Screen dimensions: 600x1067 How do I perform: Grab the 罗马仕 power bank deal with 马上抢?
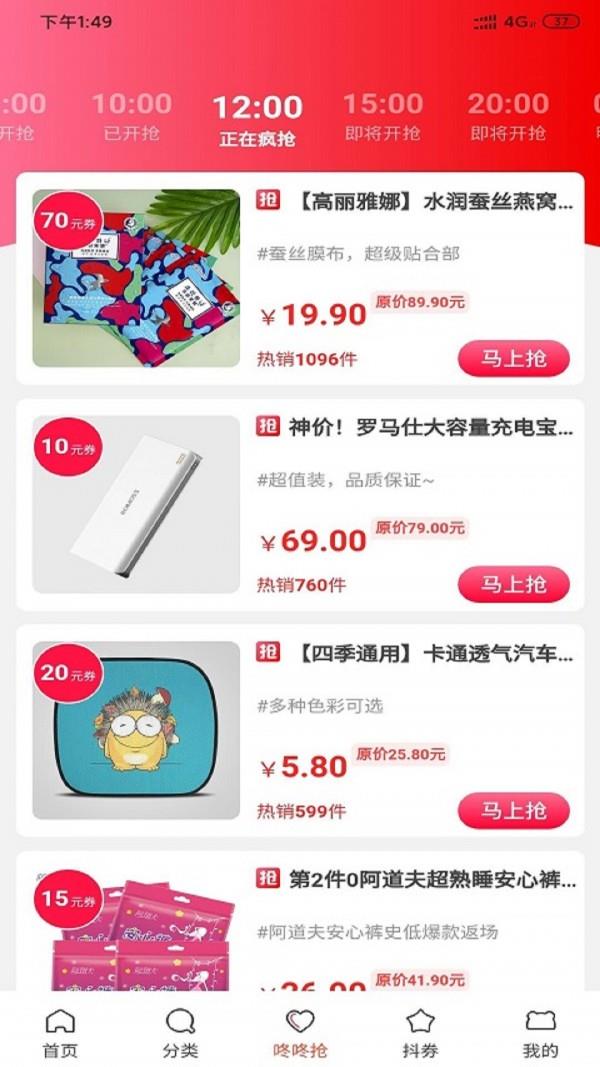point(514,584)
